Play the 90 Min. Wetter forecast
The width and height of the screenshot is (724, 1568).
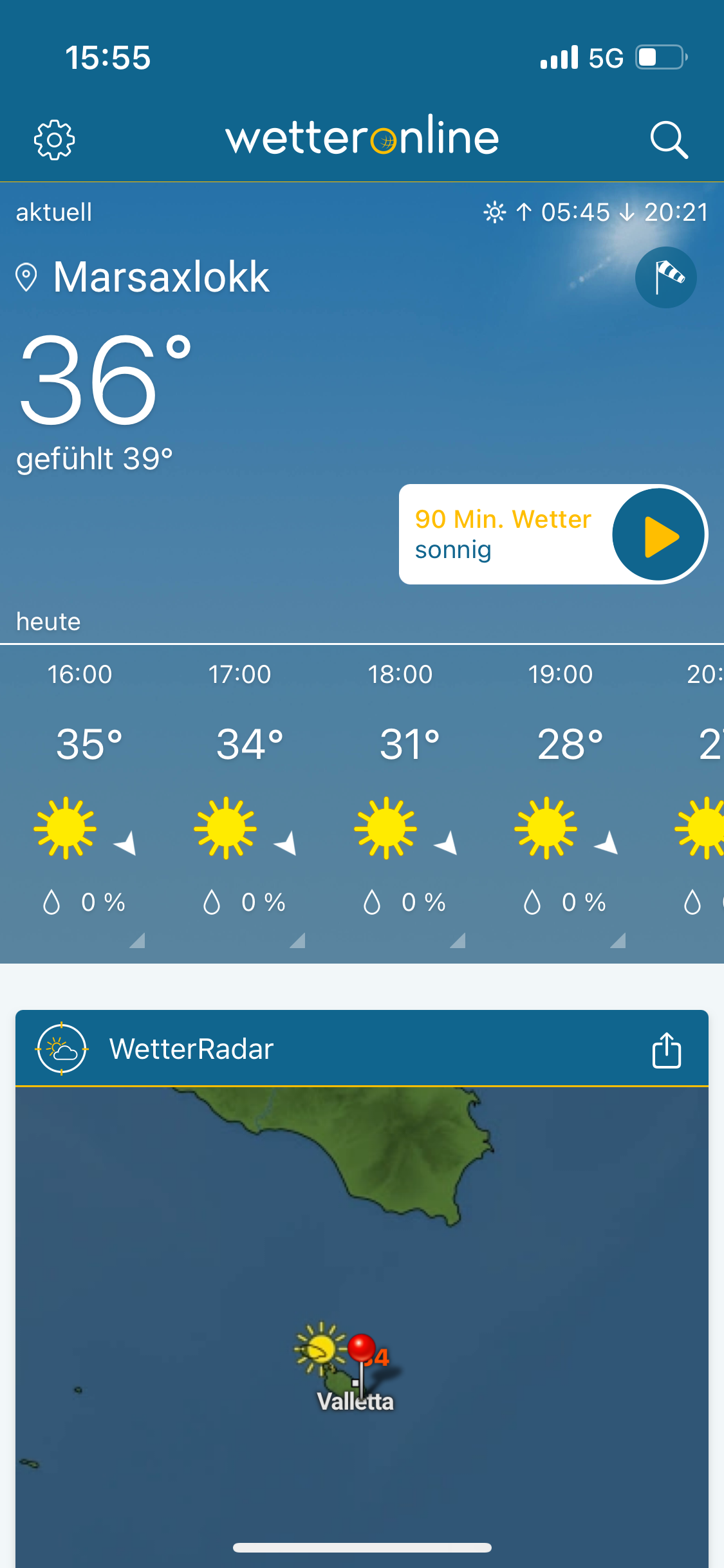pyautogui.click(x=658, y=535)
